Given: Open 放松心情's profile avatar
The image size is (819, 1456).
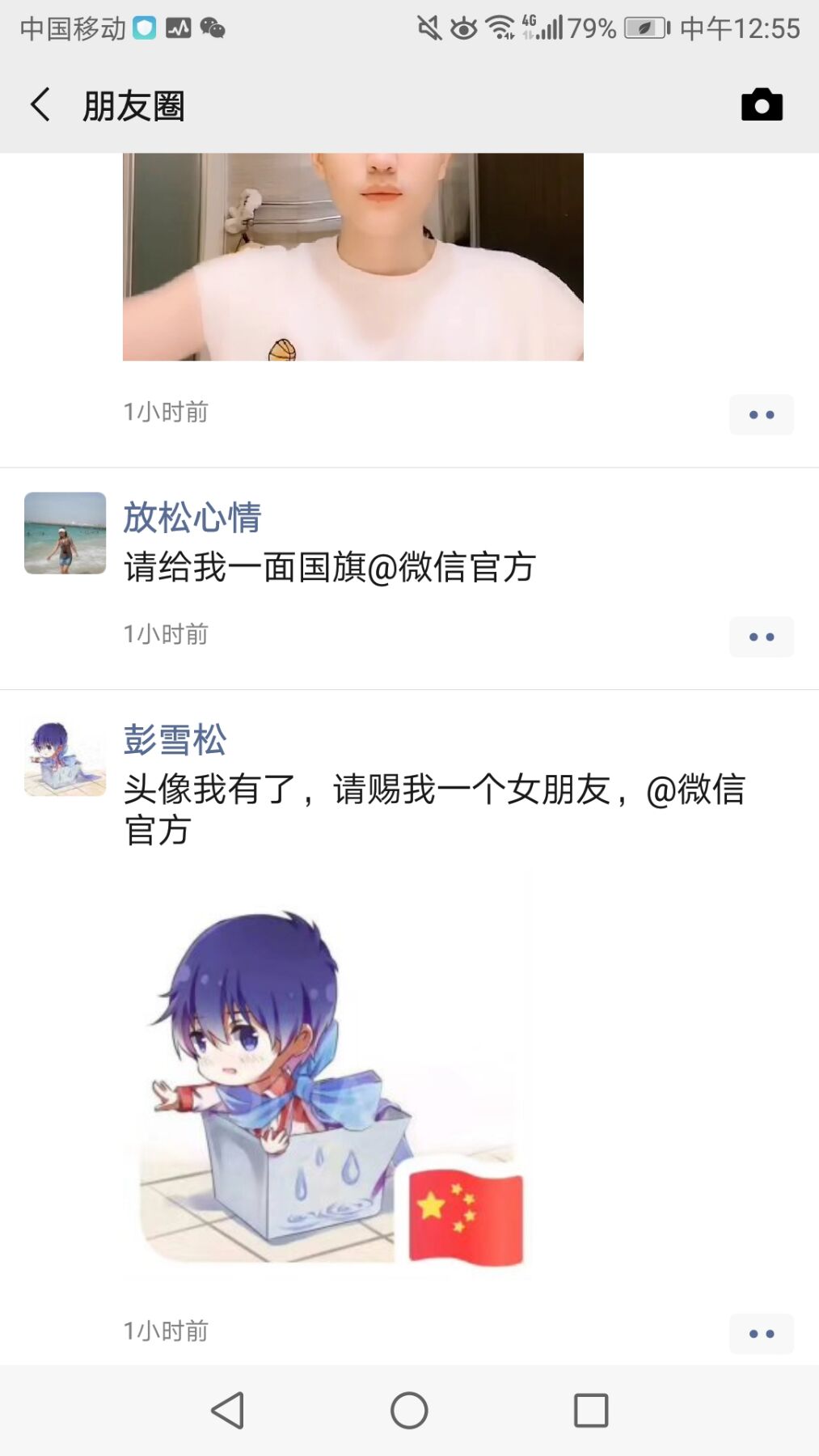Looking at the screenshot, I should point(65,533).
